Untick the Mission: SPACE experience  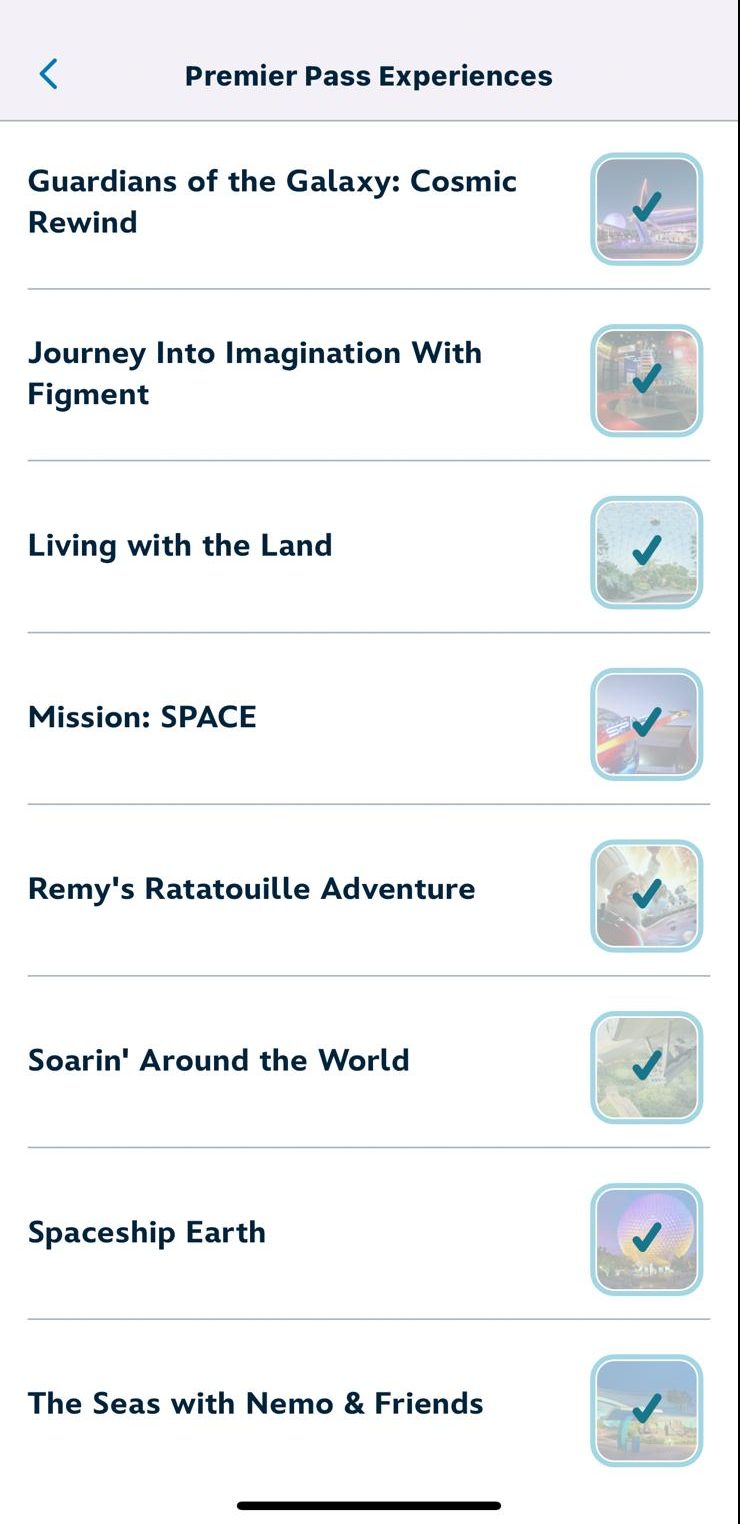[x=646, y=724]
